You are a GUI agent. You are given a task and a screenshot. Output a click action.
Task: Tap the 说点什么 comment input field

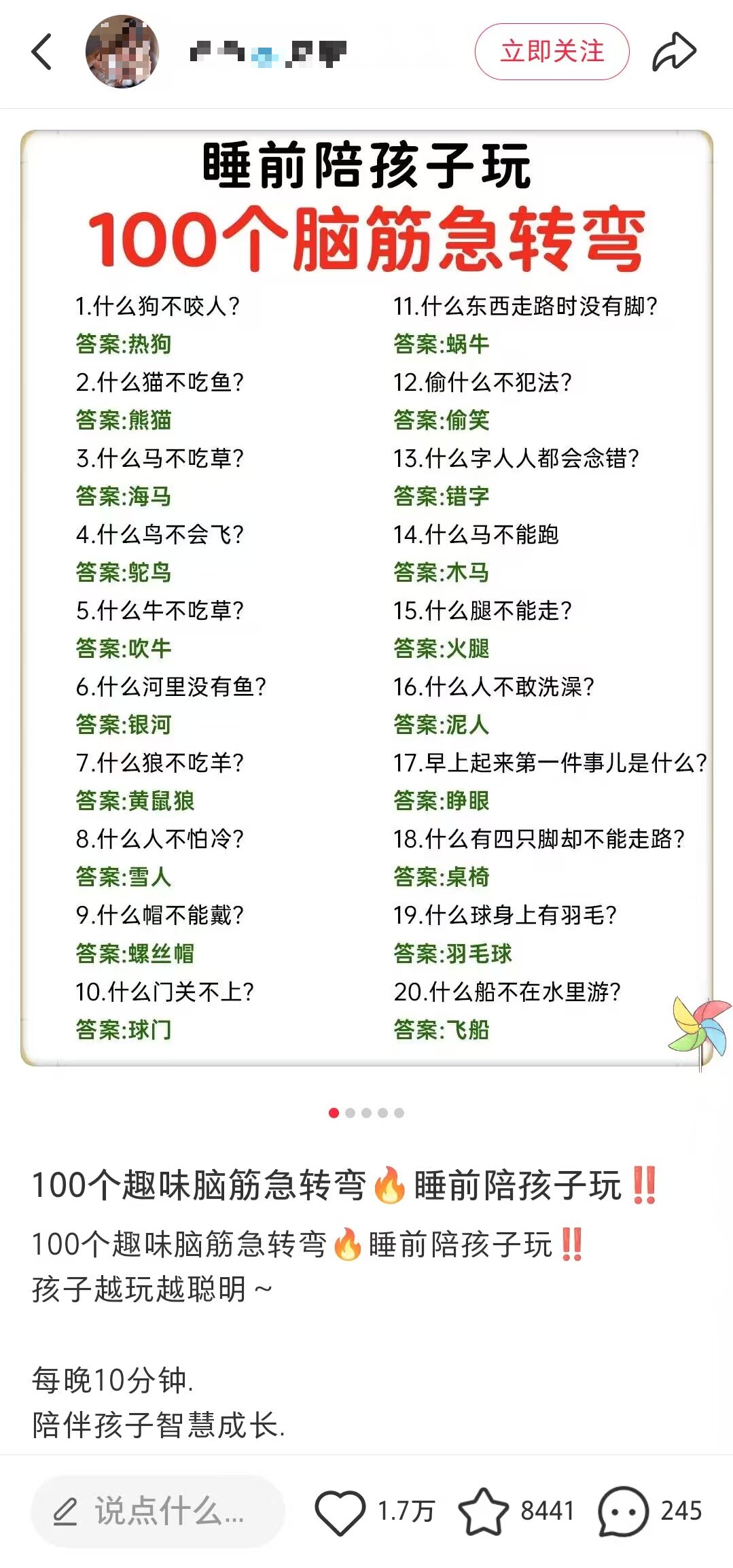158,1511
